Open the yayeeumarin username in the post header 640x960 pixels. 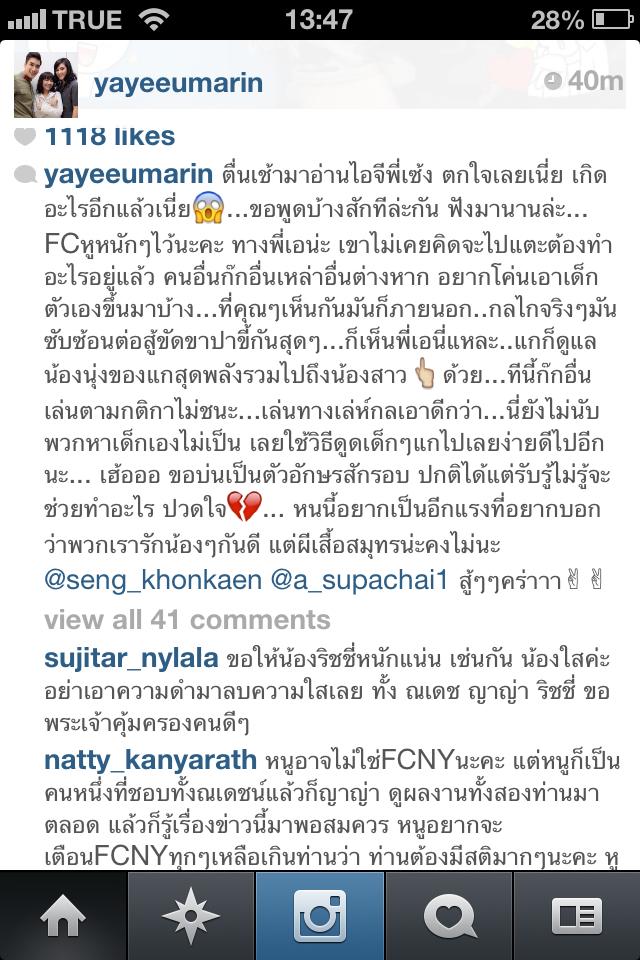pos(178,83)
